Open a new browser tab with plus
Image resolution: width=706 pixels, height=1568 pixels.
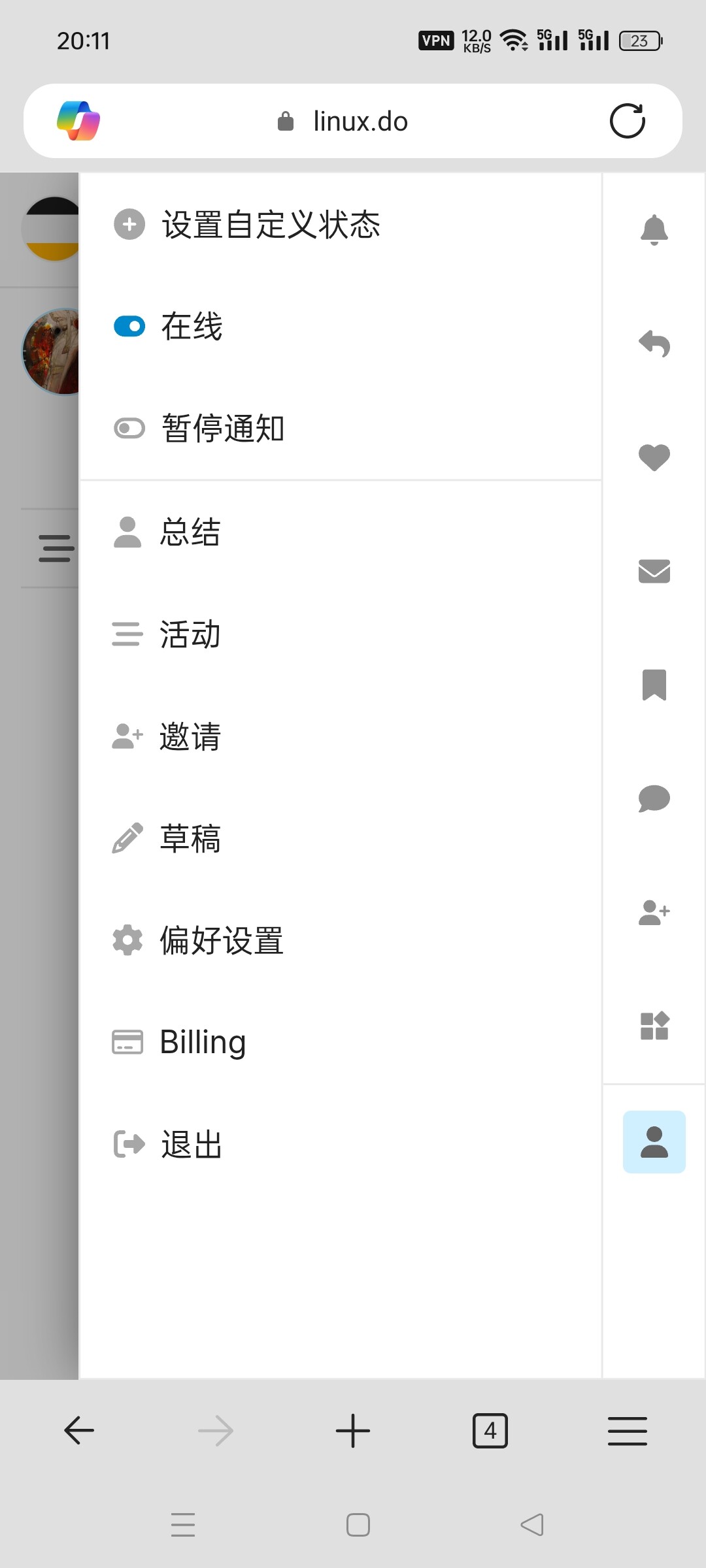click(353, 1431)
